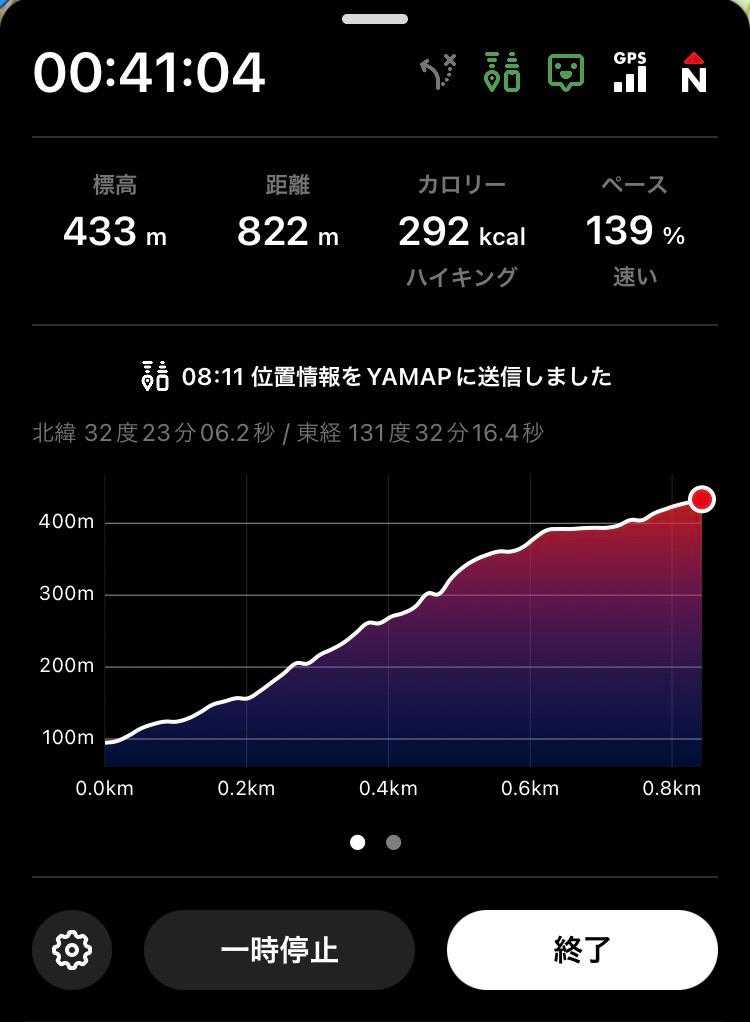The image size is (750, 1022).
Task: Go to the second page dot
Action: click(394, 842)
